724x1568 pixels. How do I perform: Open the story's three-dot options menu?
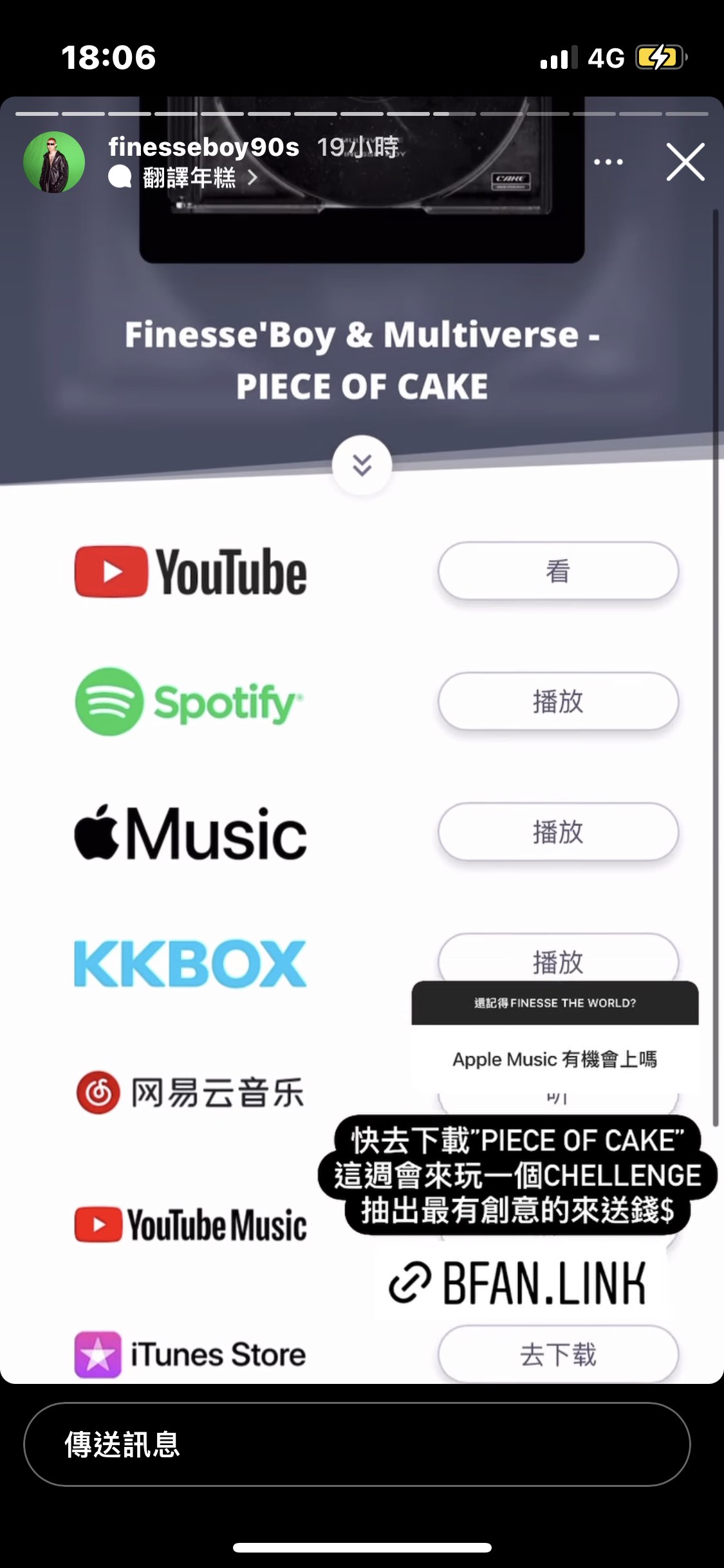[608, 162]
